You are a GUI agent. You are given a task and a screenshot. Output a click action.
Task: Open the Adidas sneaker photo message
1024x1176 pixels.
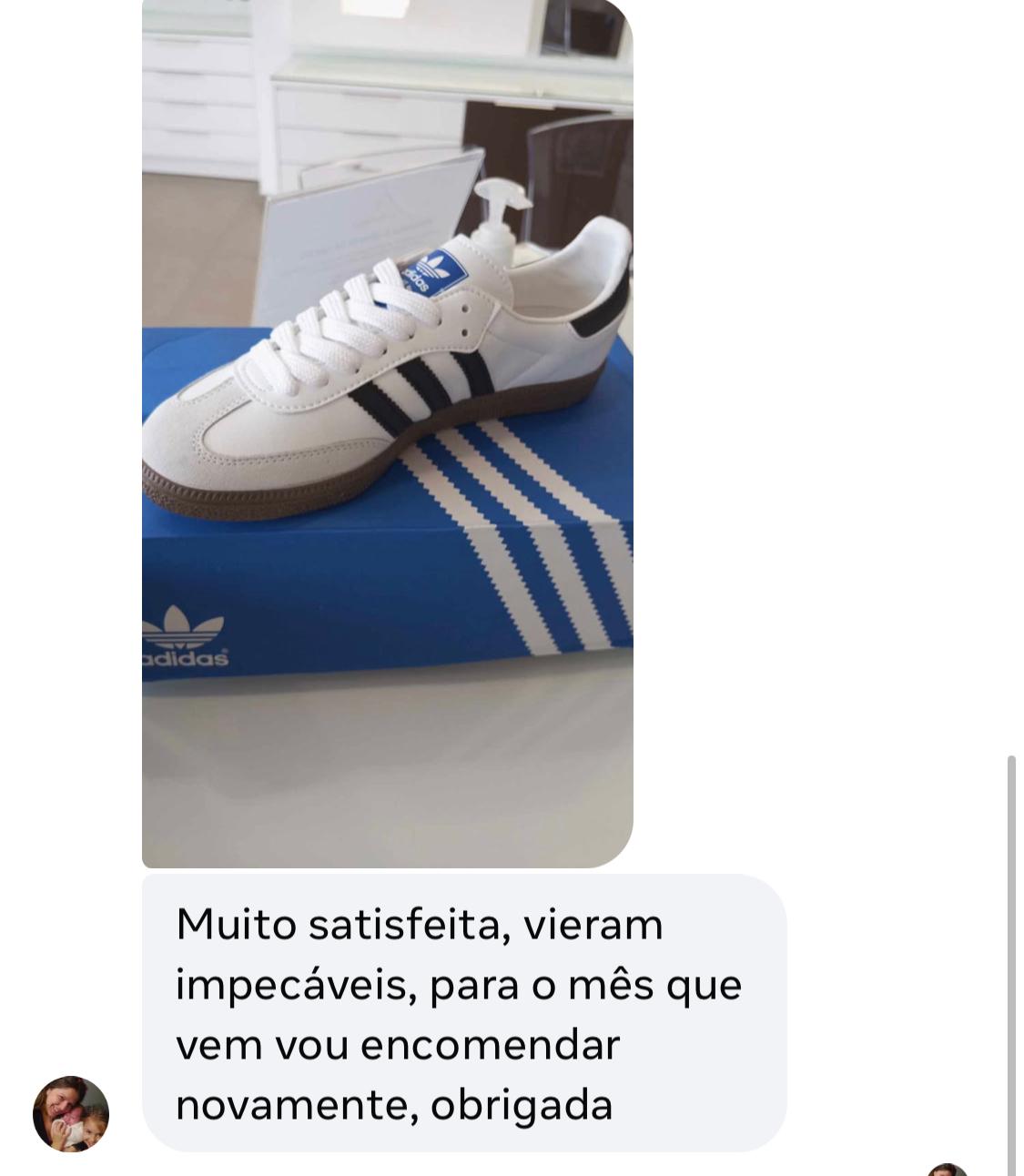(387, 432)
